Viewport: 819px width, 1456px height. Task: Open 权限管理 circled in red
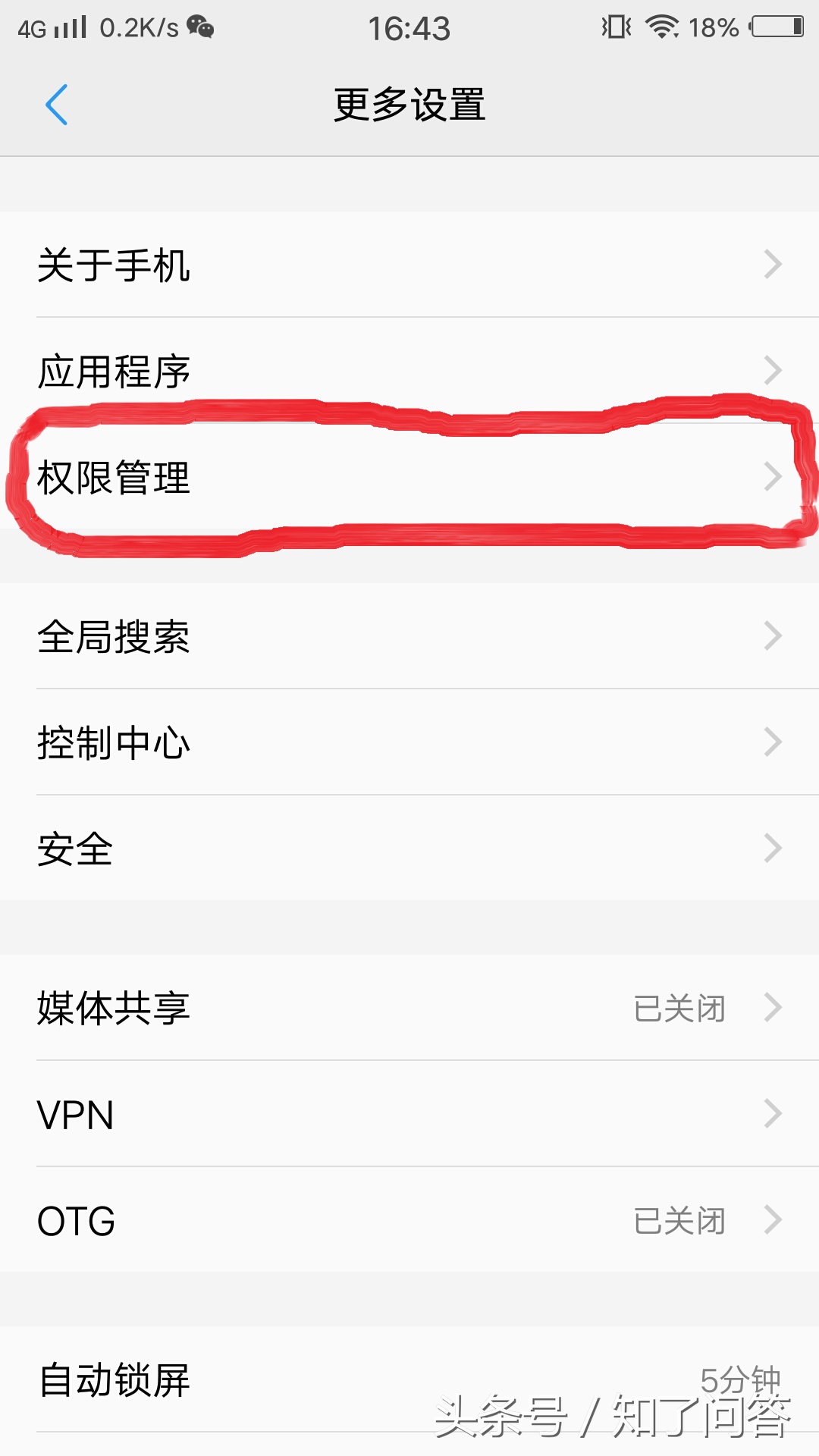coord(114,476)
